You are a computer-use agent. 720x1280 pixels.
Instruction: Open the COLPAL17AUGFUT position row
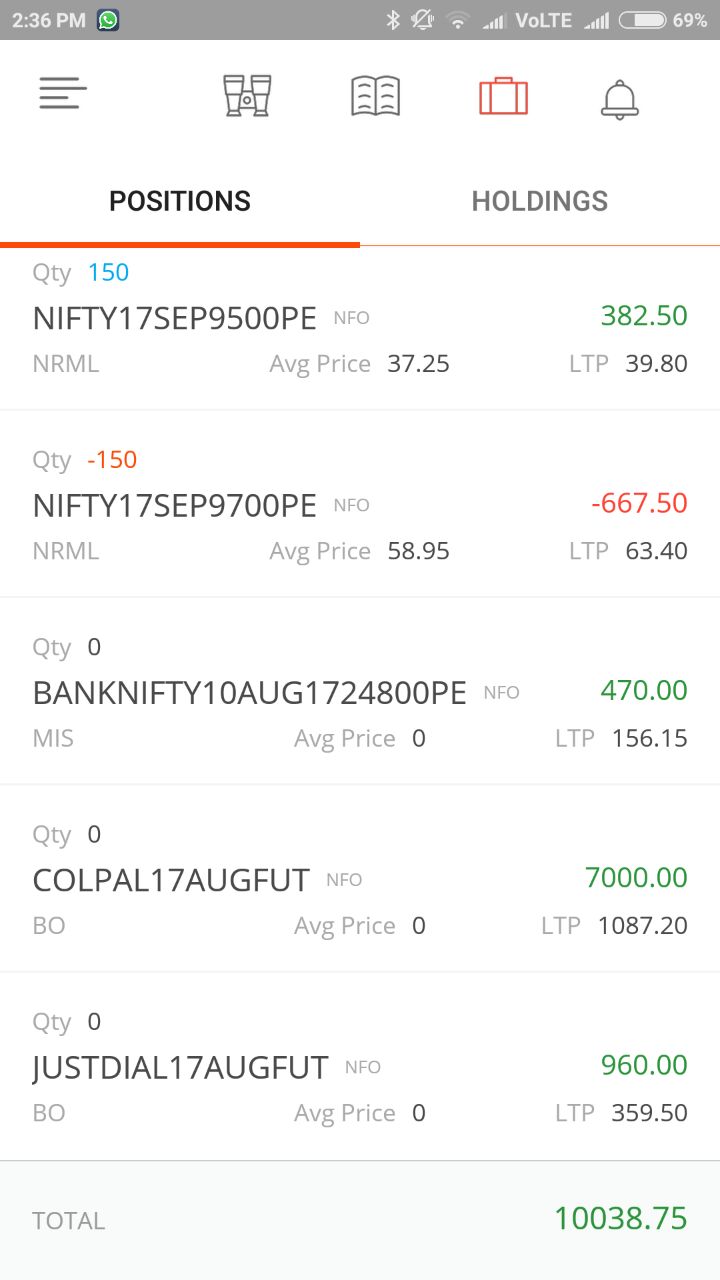pyautogui.click(x=360, y=879)
